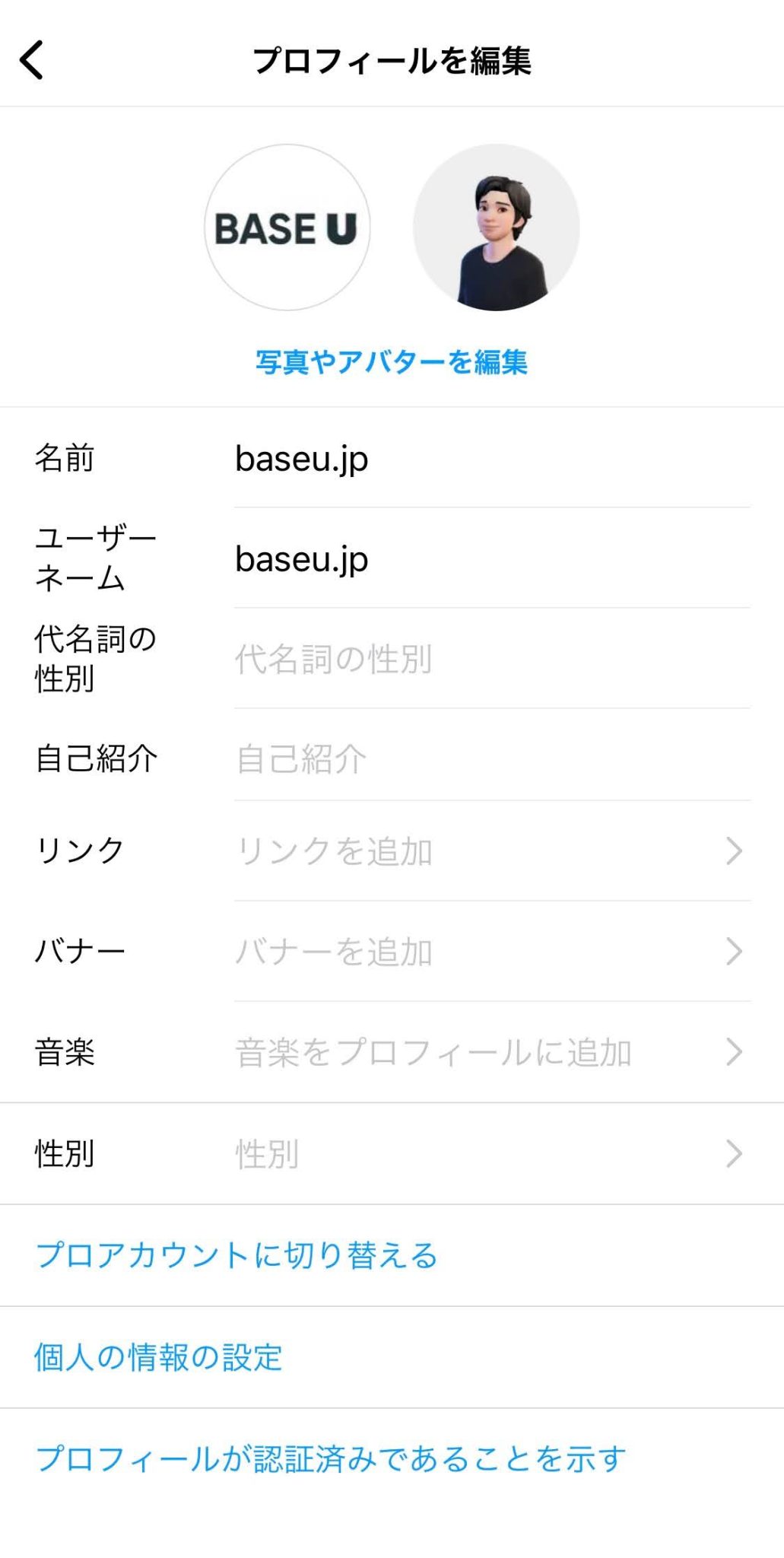
Task: Select プロフィールが認証済みであることを示す
Action: coord(332,1459)
